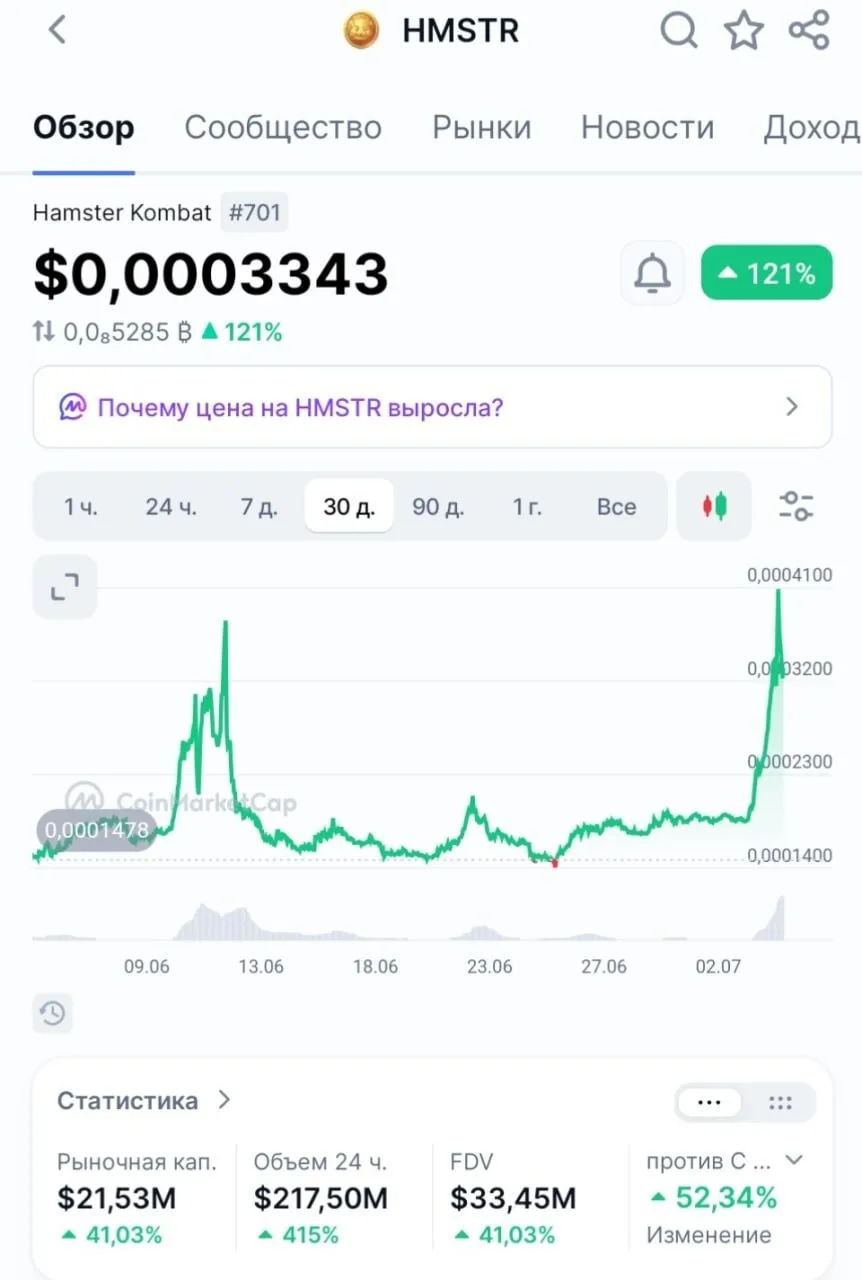Share the HMSTR page

[x=810, y=30]
